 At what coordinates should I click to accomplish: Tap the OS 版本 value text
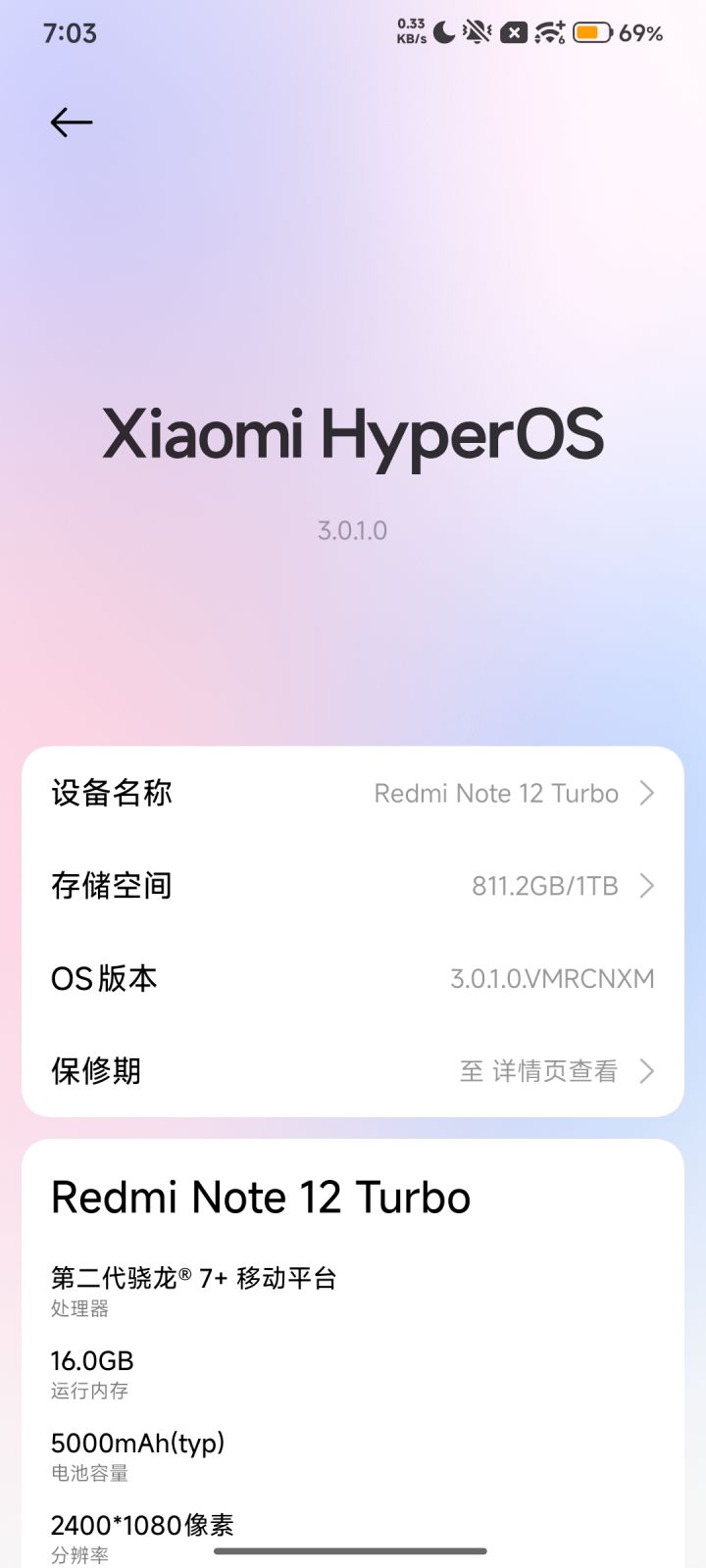tap(552, 978)
